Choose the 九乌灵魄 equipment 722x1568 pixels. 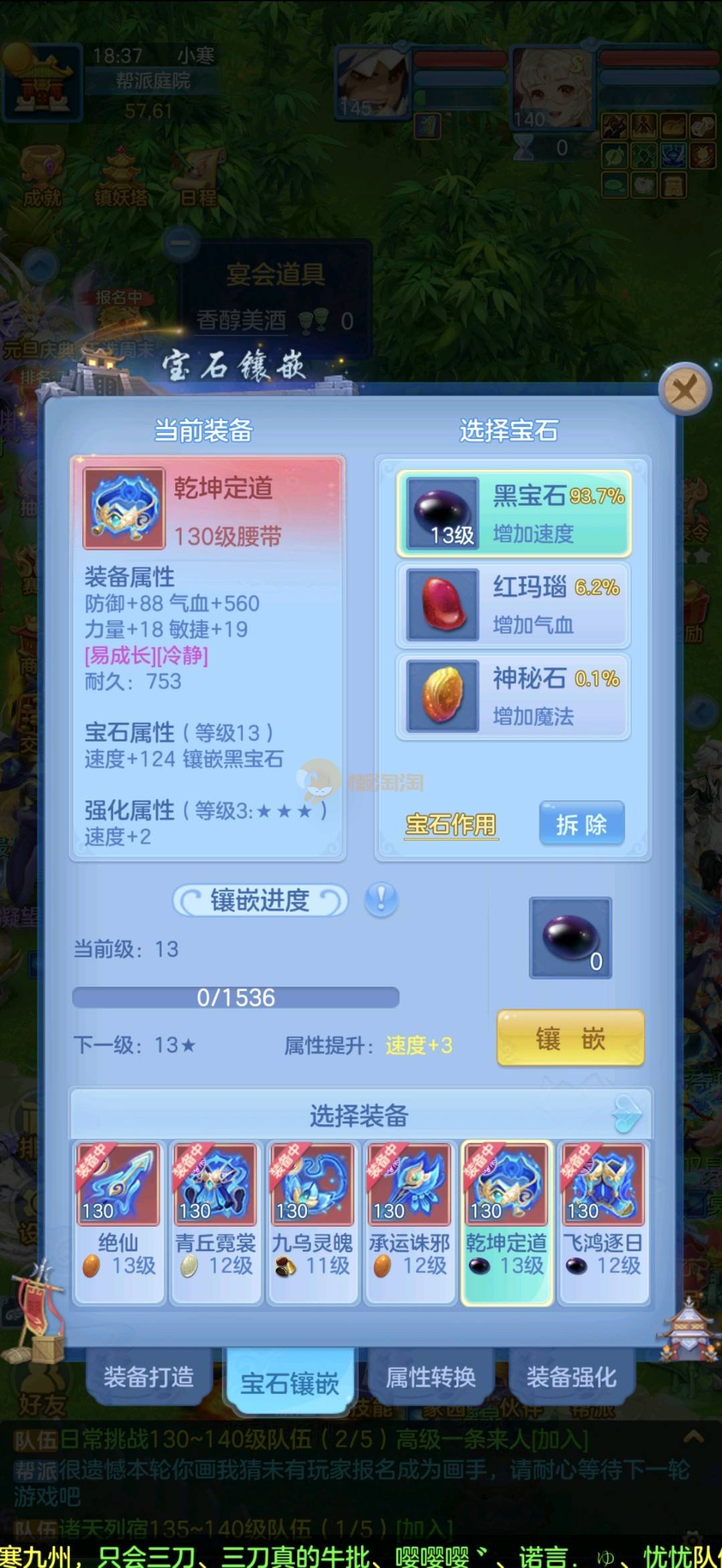click(x=312, y=1222)
